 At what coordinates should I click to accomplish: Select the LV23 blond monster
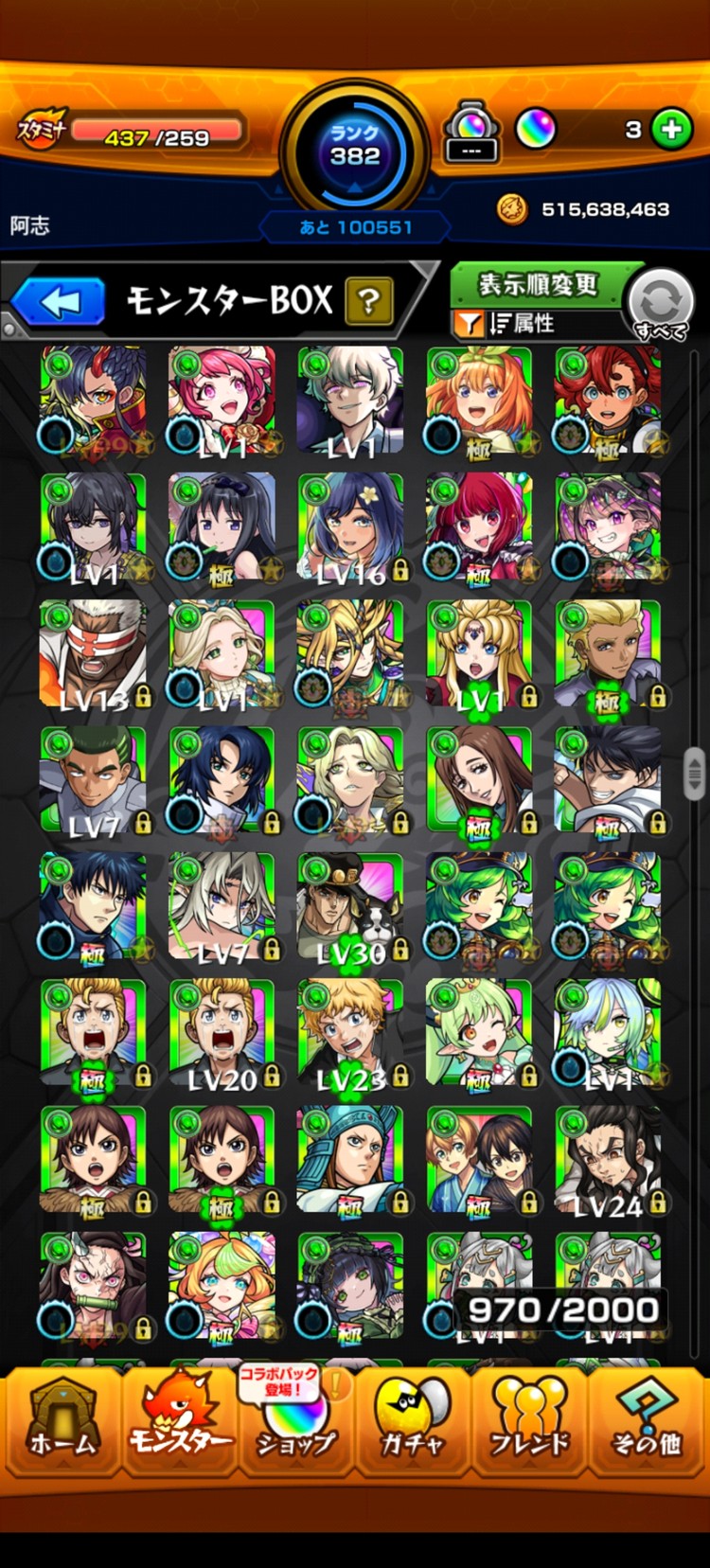pyautogui.click(x=350, y=1033)
